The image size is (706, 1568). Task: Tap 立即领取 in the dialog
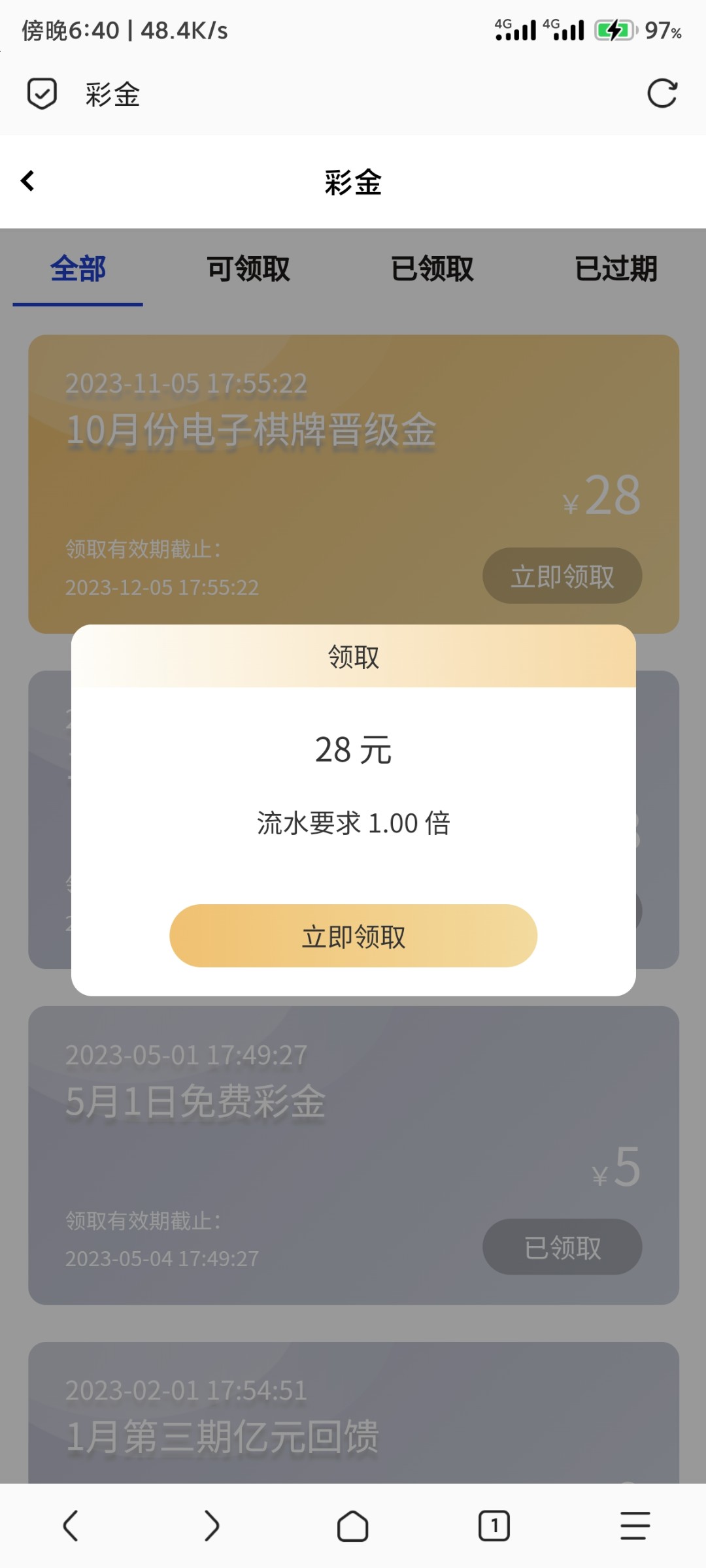tap(353, 936)
